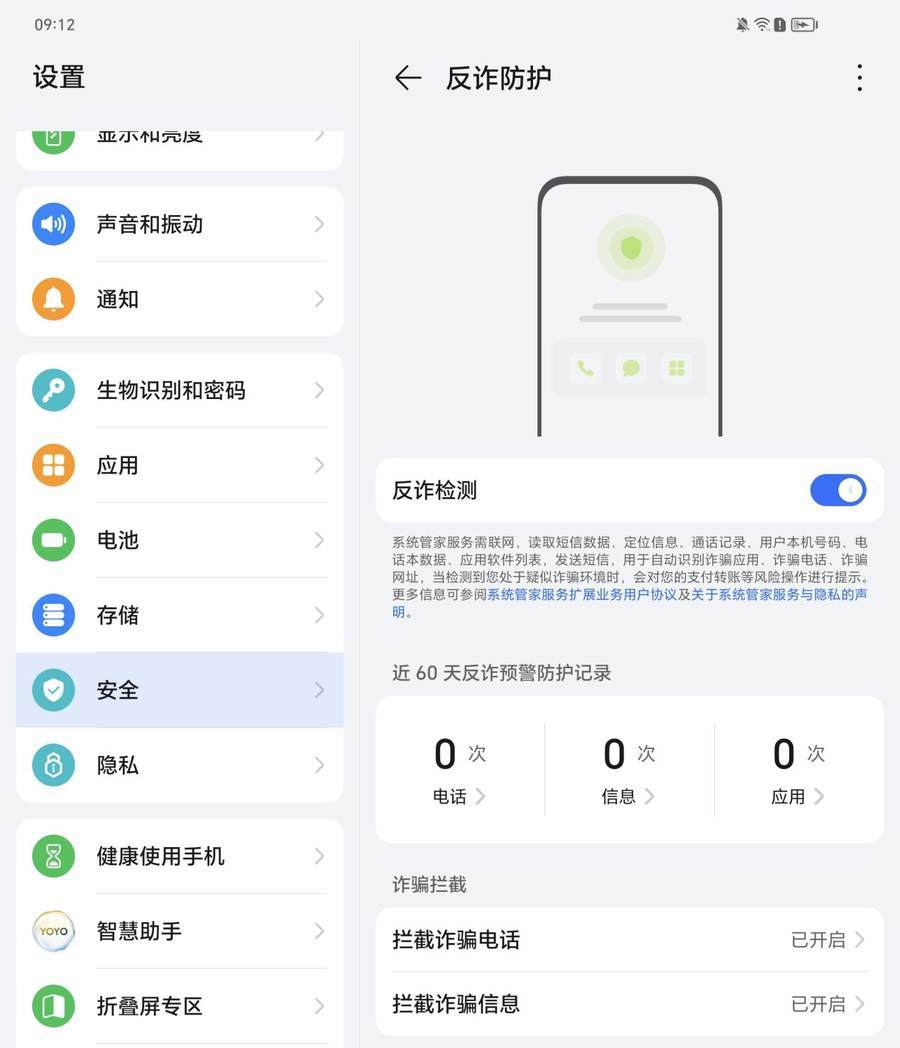Open 健康使用手机 settings

tap(180, 856)
